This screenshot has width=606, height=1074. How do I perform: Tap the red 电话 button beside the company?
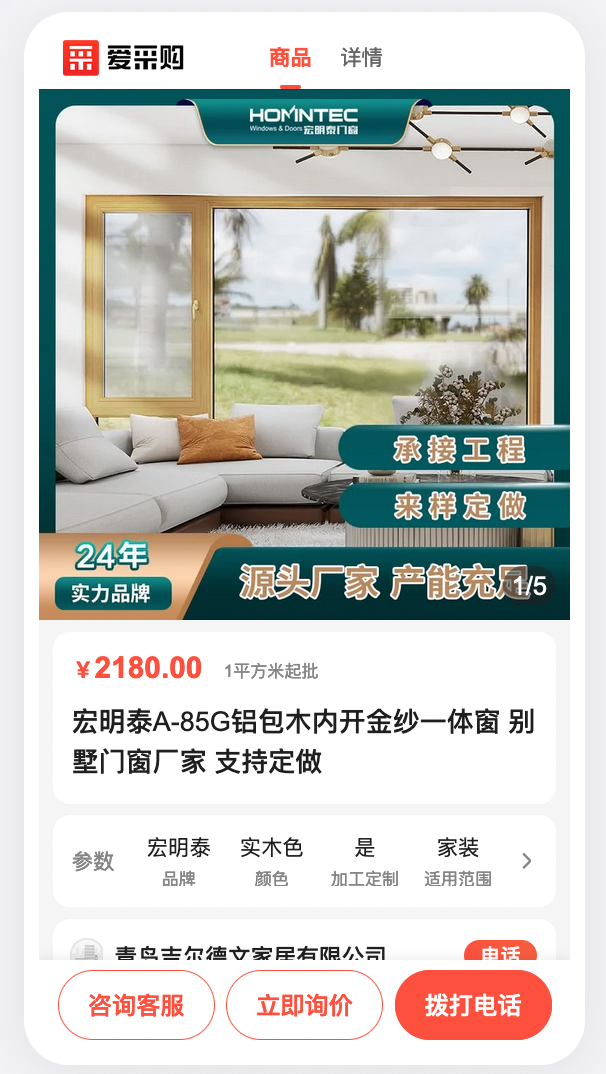[500, 951]
